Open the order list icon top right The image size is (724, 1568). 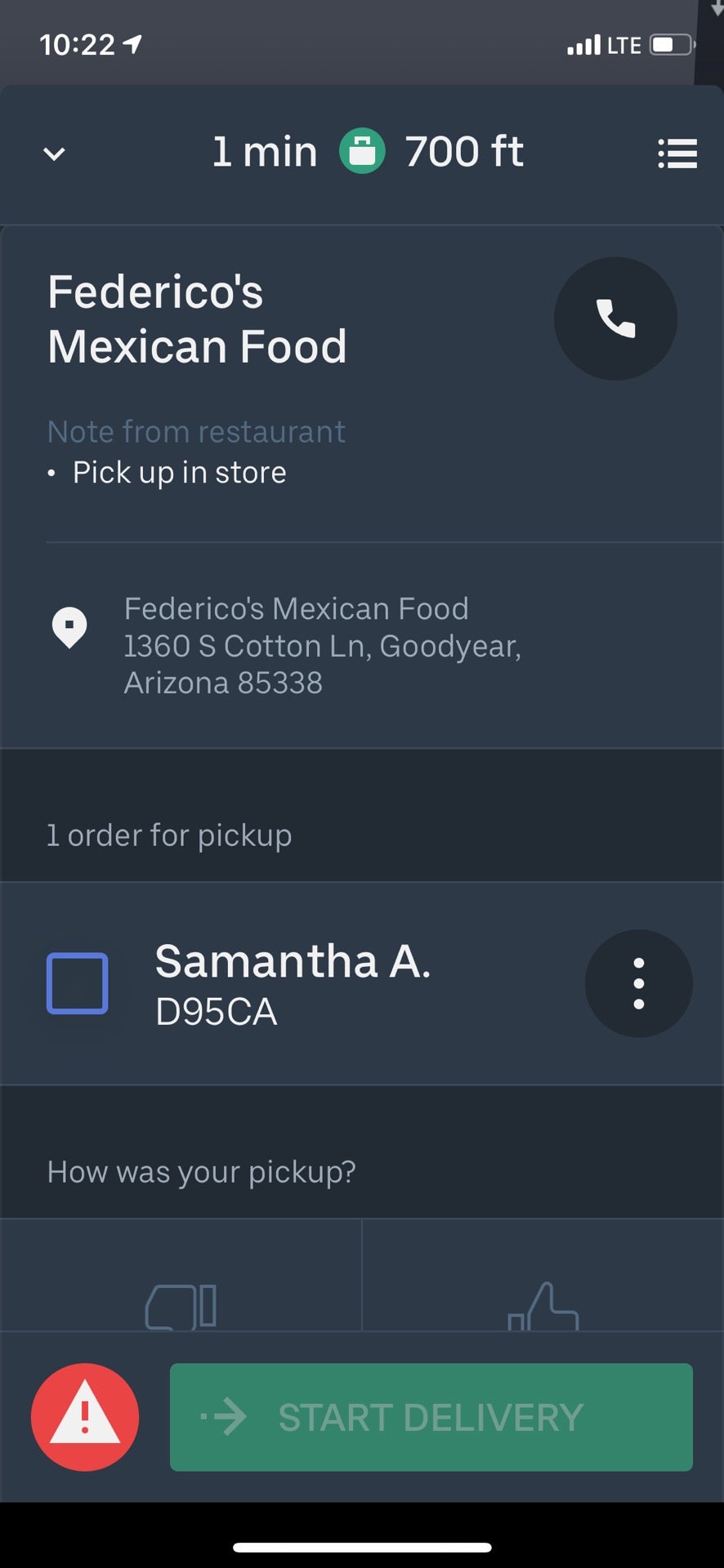click(677, 154)
